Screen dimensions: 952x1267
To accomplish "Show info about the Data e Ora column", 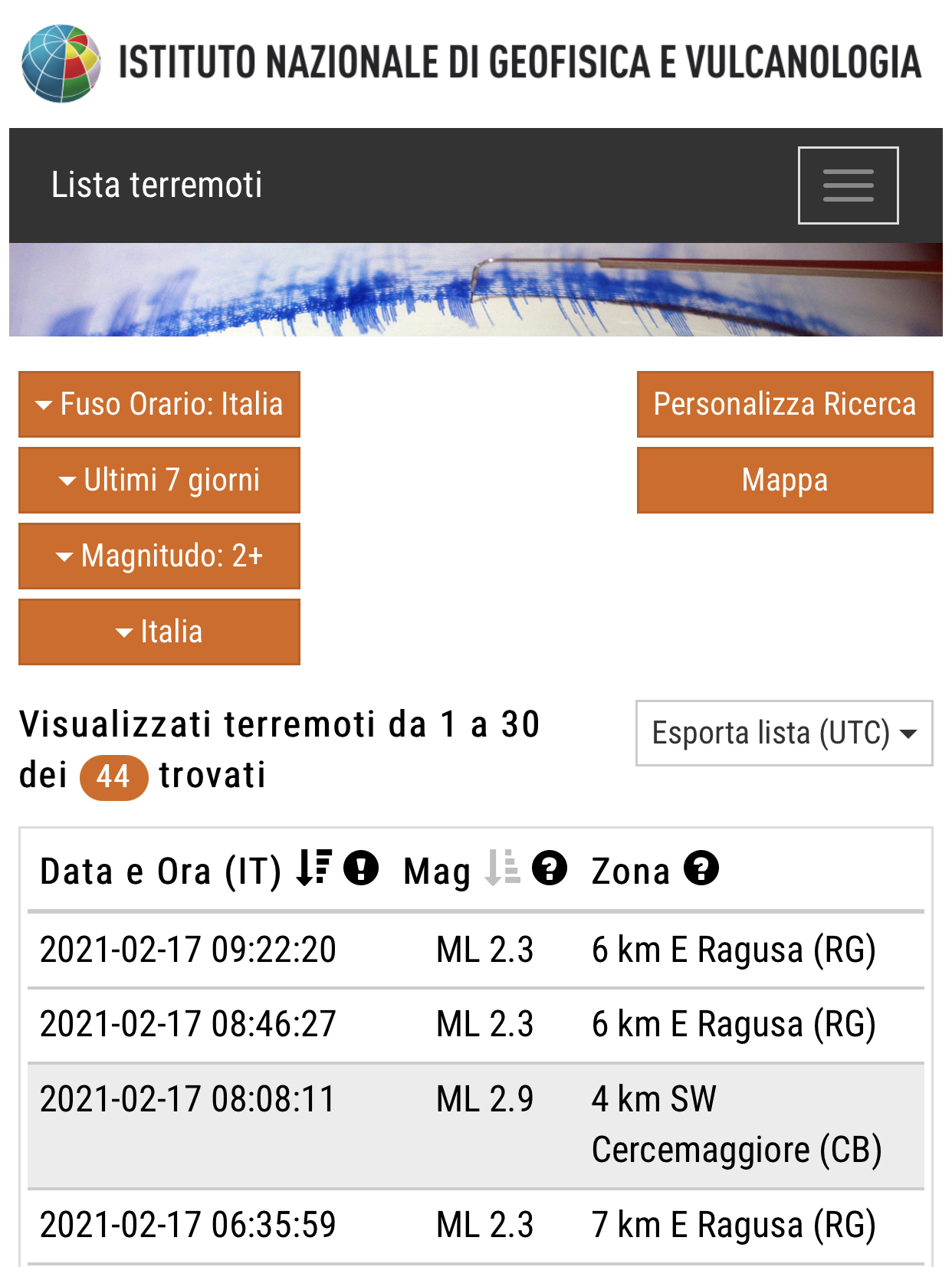I will click(x=361, y=868).
